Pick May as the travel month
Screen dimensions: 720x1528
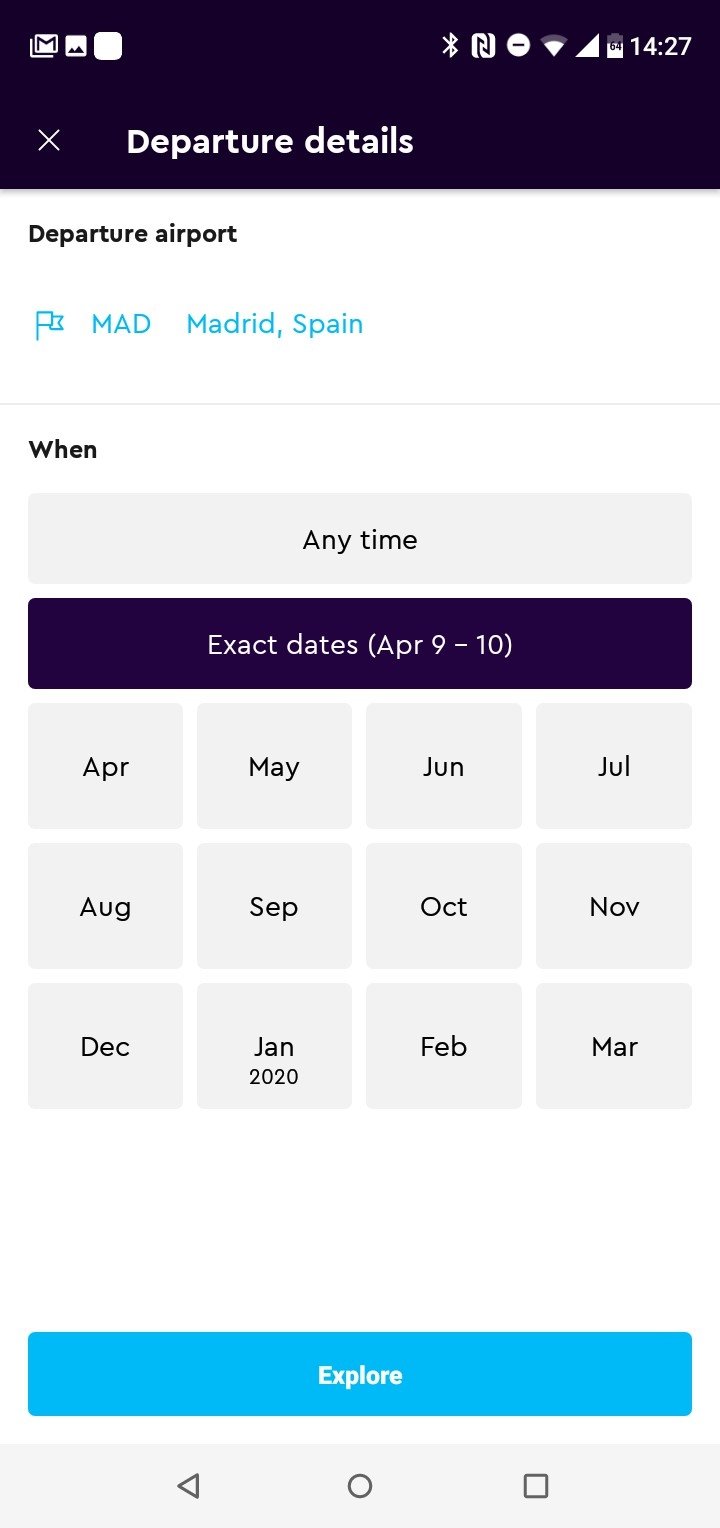coord(274,766)
